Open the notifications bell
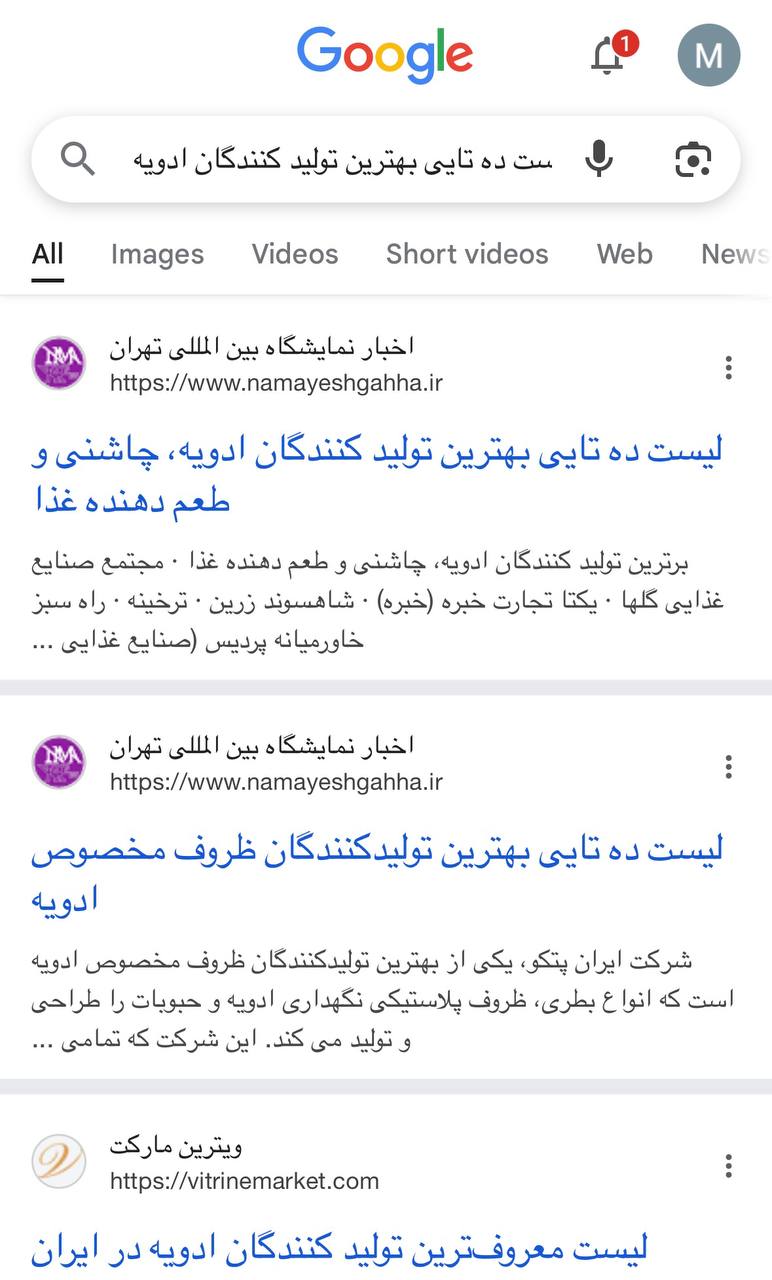The width and height of the screenshot is (772, 1280). click(609, 56)
